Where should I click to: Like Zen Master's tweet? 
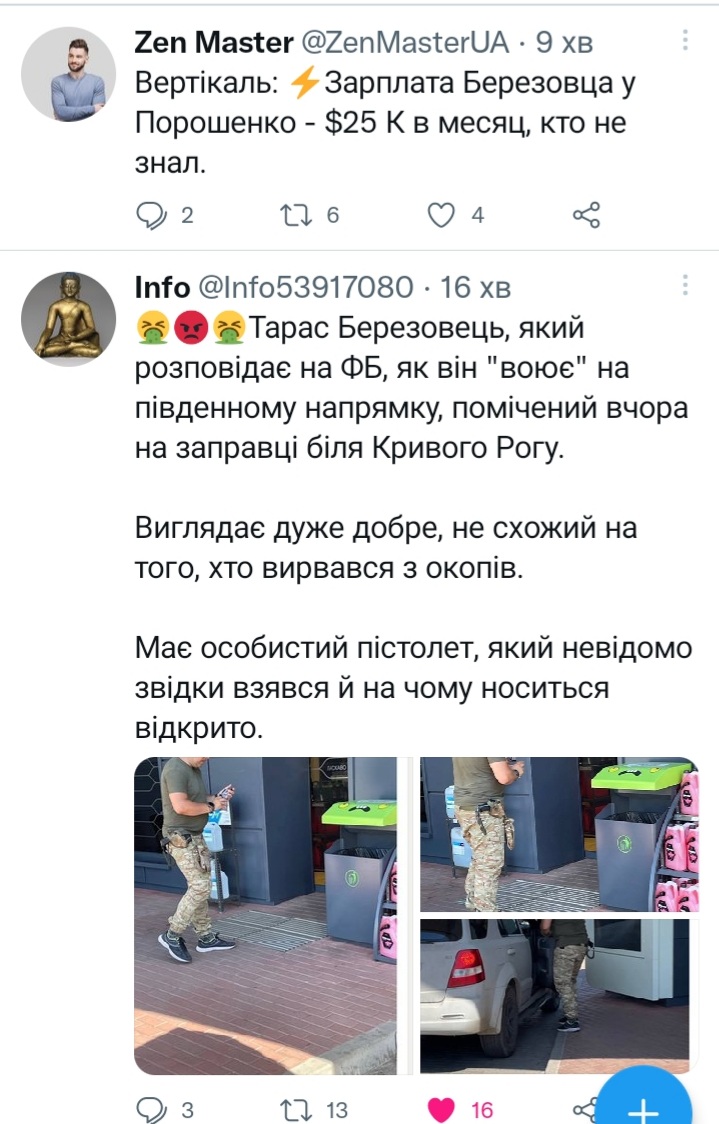(441, 215)
